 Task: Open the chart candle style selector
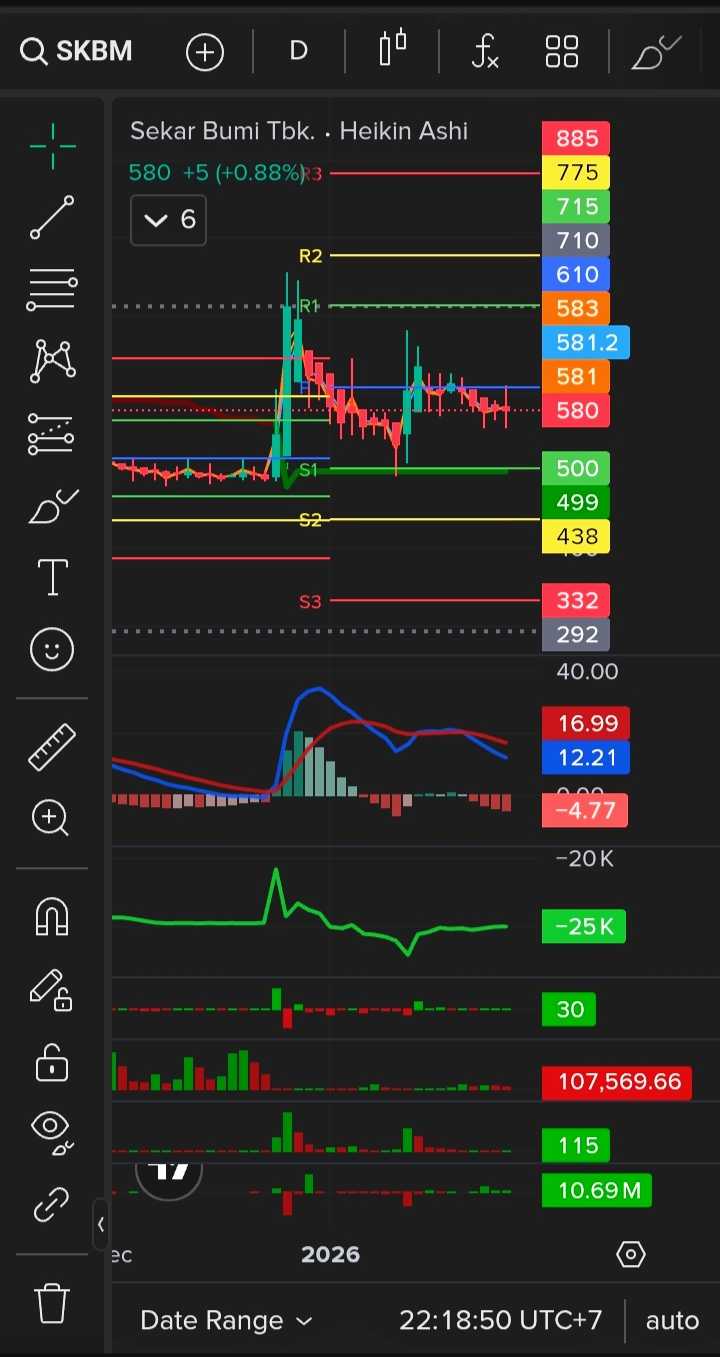tap(393, 49)
